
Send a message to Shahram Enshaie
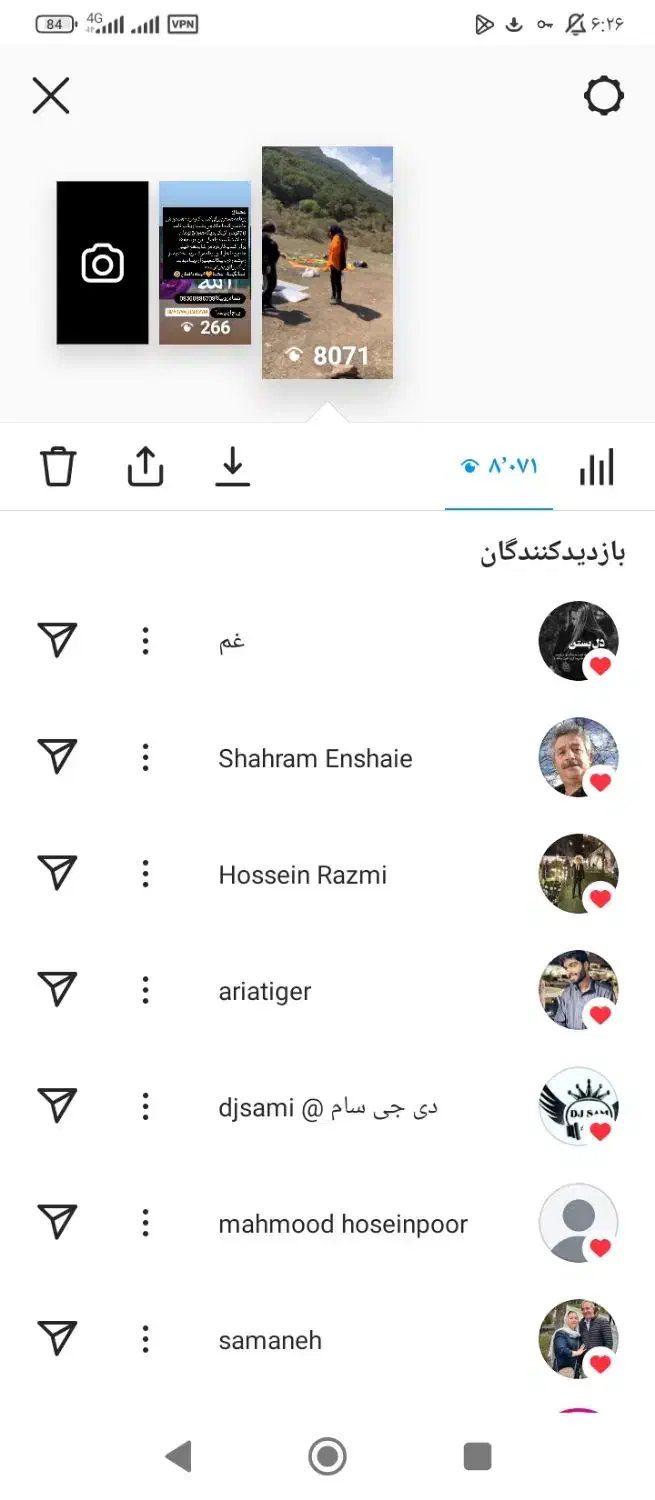57,758
